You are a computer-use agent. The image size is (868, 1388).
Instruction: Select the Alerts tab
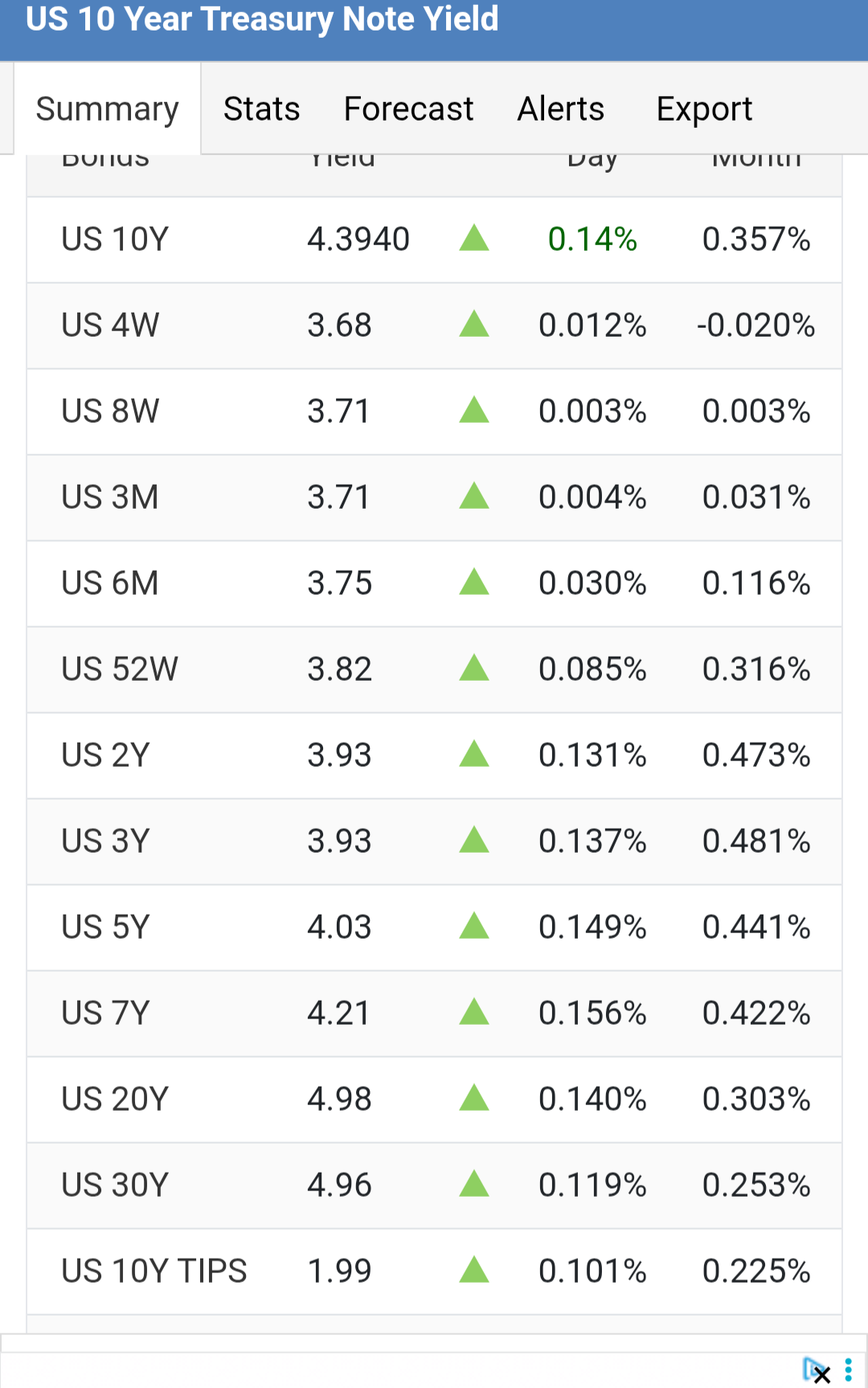pyautogui.click(x=560, y=109)
